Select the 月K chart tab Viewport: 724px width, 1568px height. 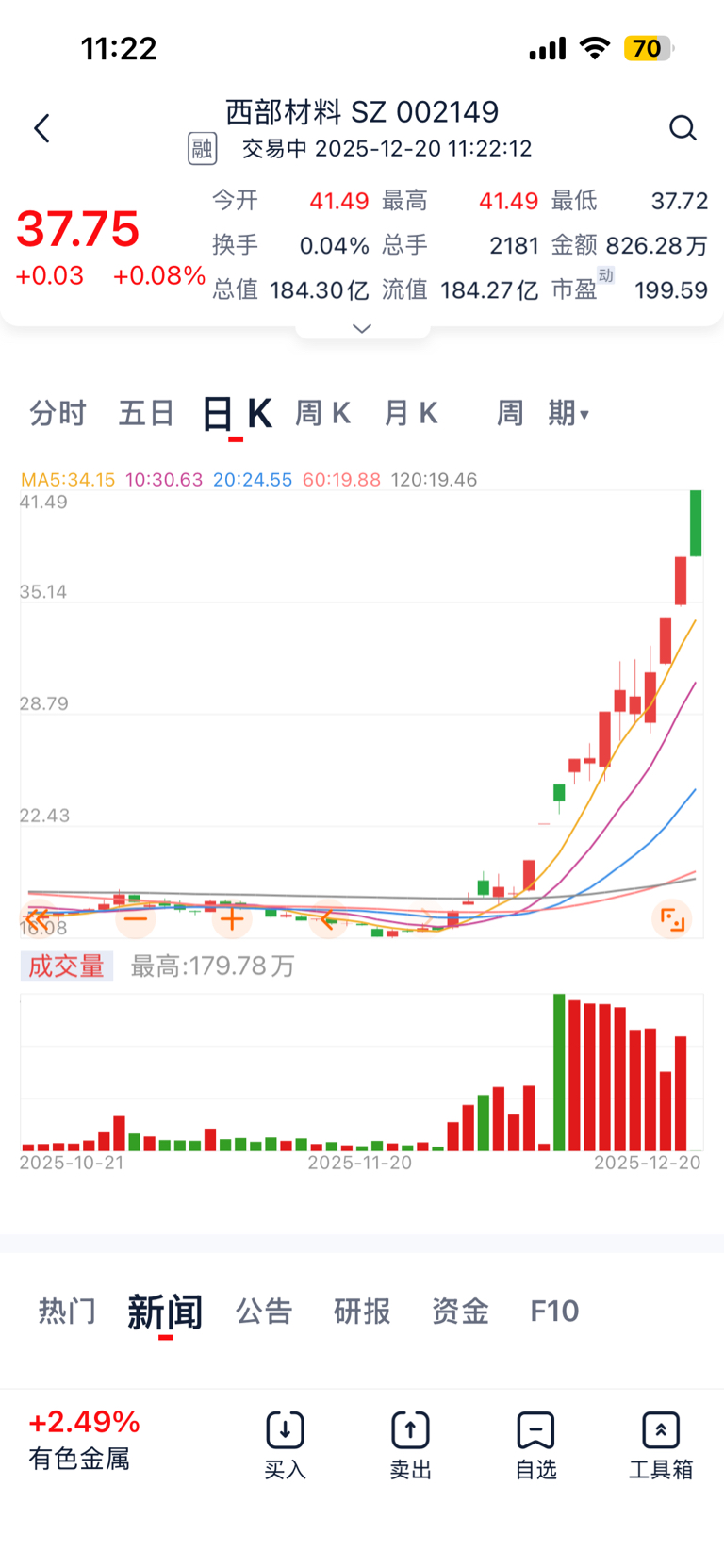pyautogui.click(x=411, y=413)
